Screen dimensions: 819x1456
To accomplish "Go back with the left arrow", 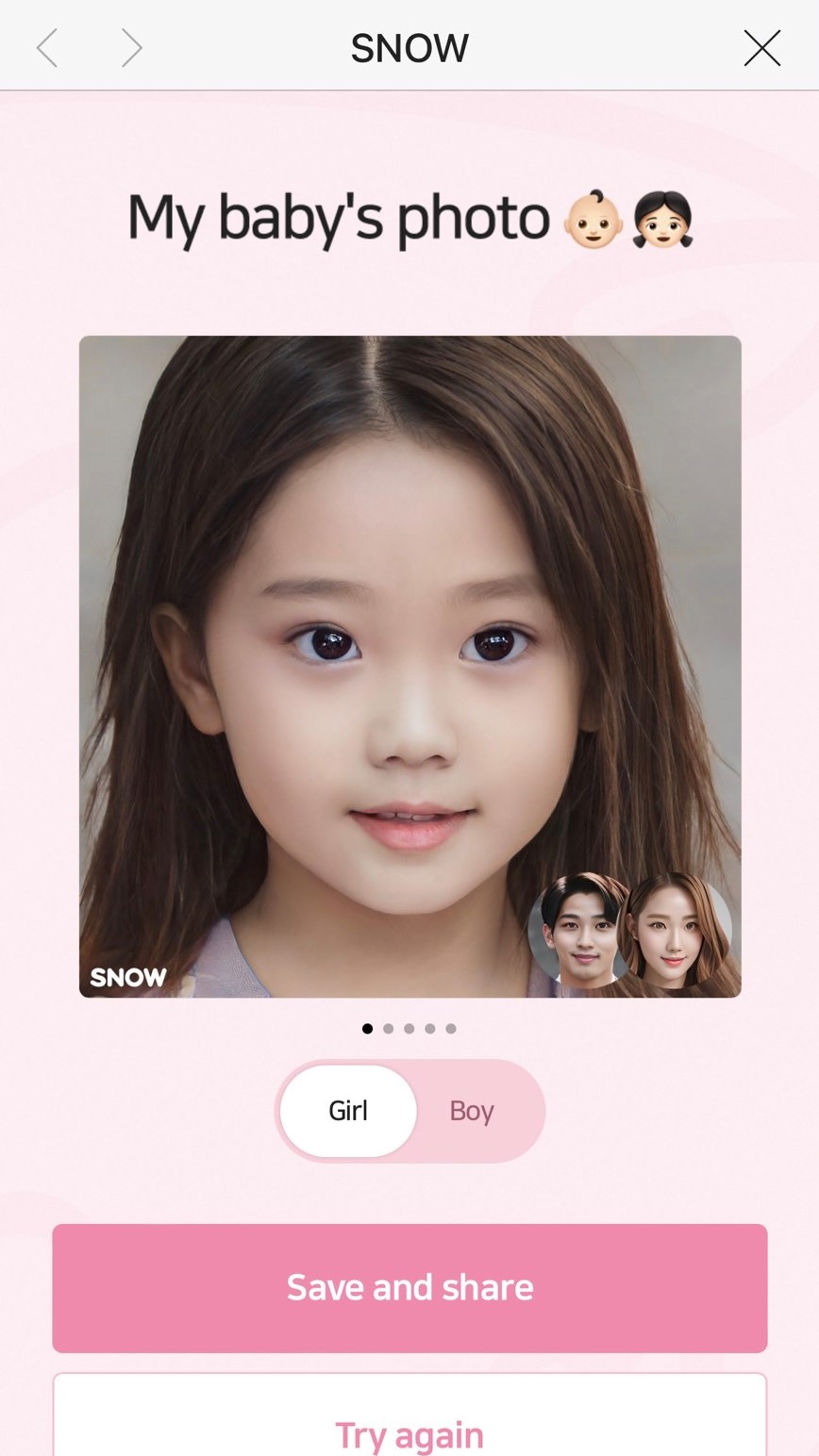I will pyautogui.click(x=47, y=48).
